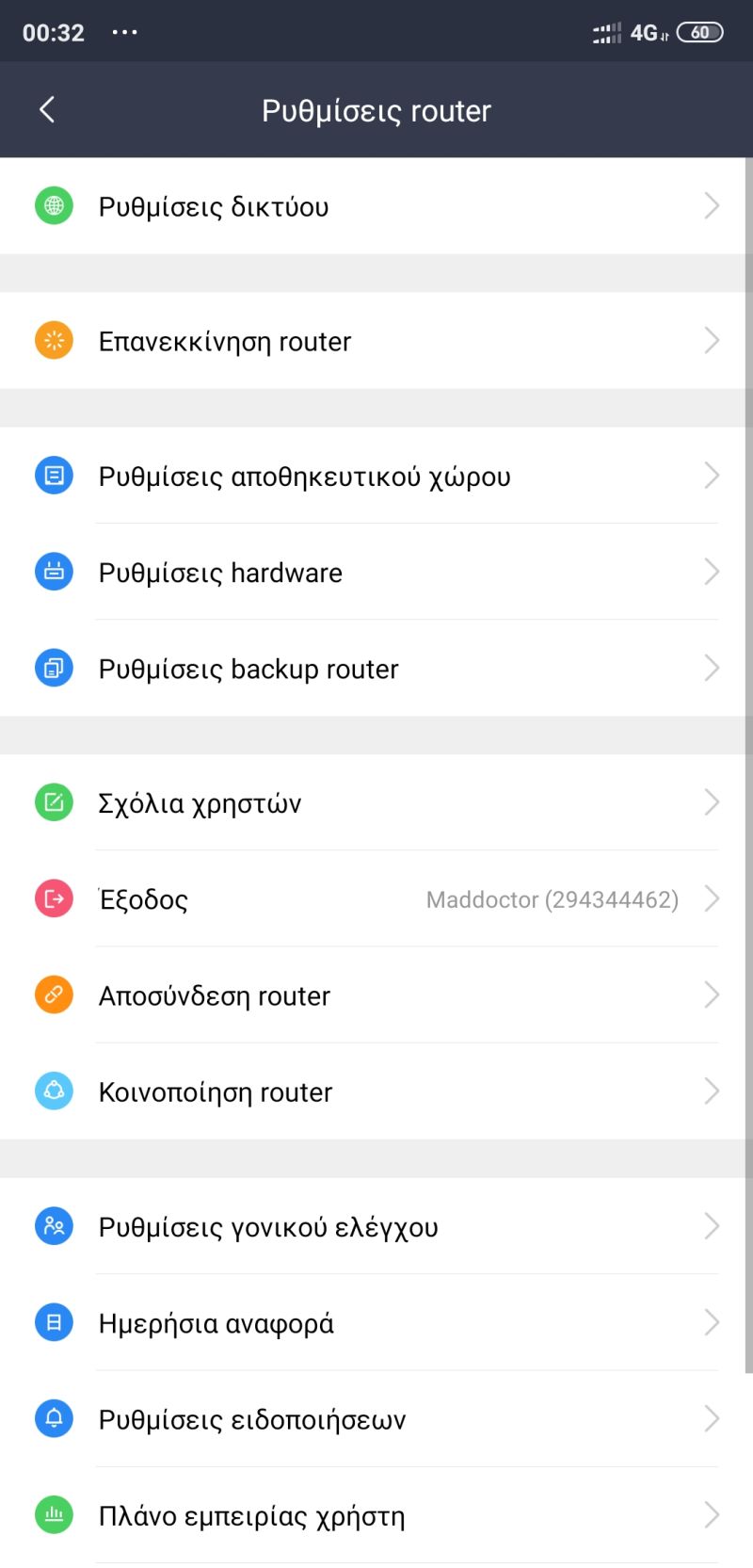
Task: Tap Έξοδος for the Maddoctor account
Action: [376, 898]
